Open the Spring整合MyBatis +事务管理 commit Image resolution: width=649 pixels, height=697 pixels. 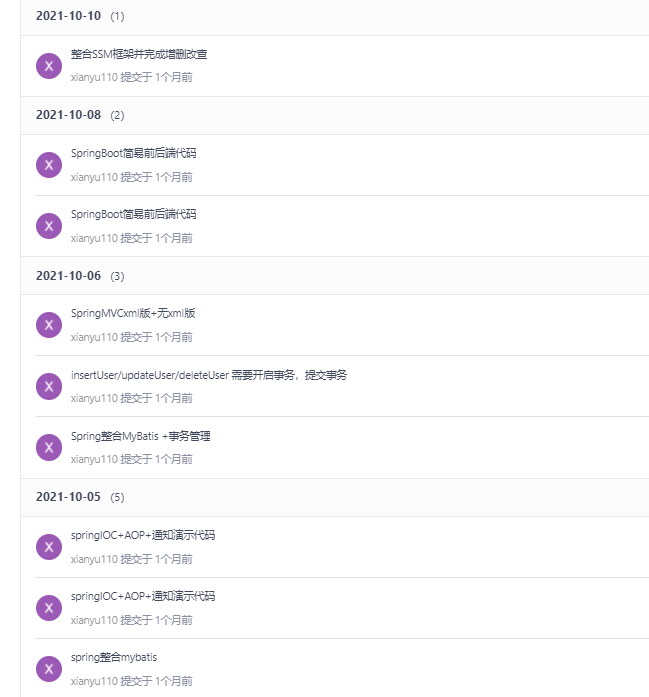tap(140, 436)
